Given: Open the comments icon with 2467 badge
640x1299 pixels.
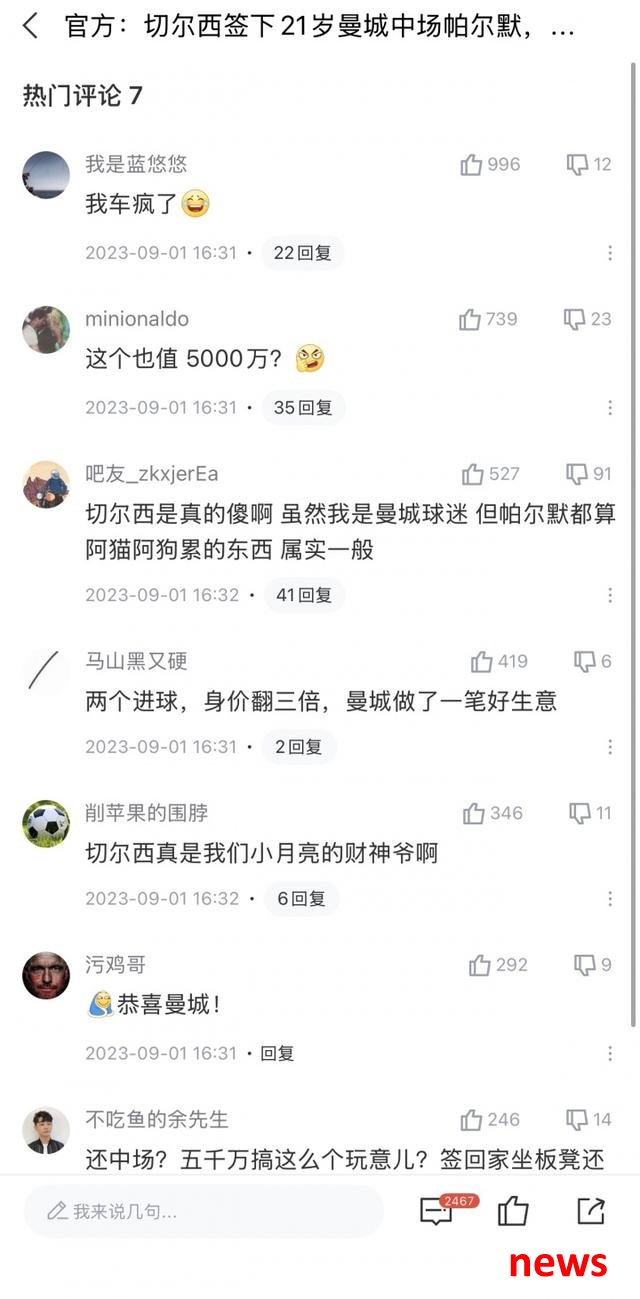Looking at the screenshot, I should 437,1212.
